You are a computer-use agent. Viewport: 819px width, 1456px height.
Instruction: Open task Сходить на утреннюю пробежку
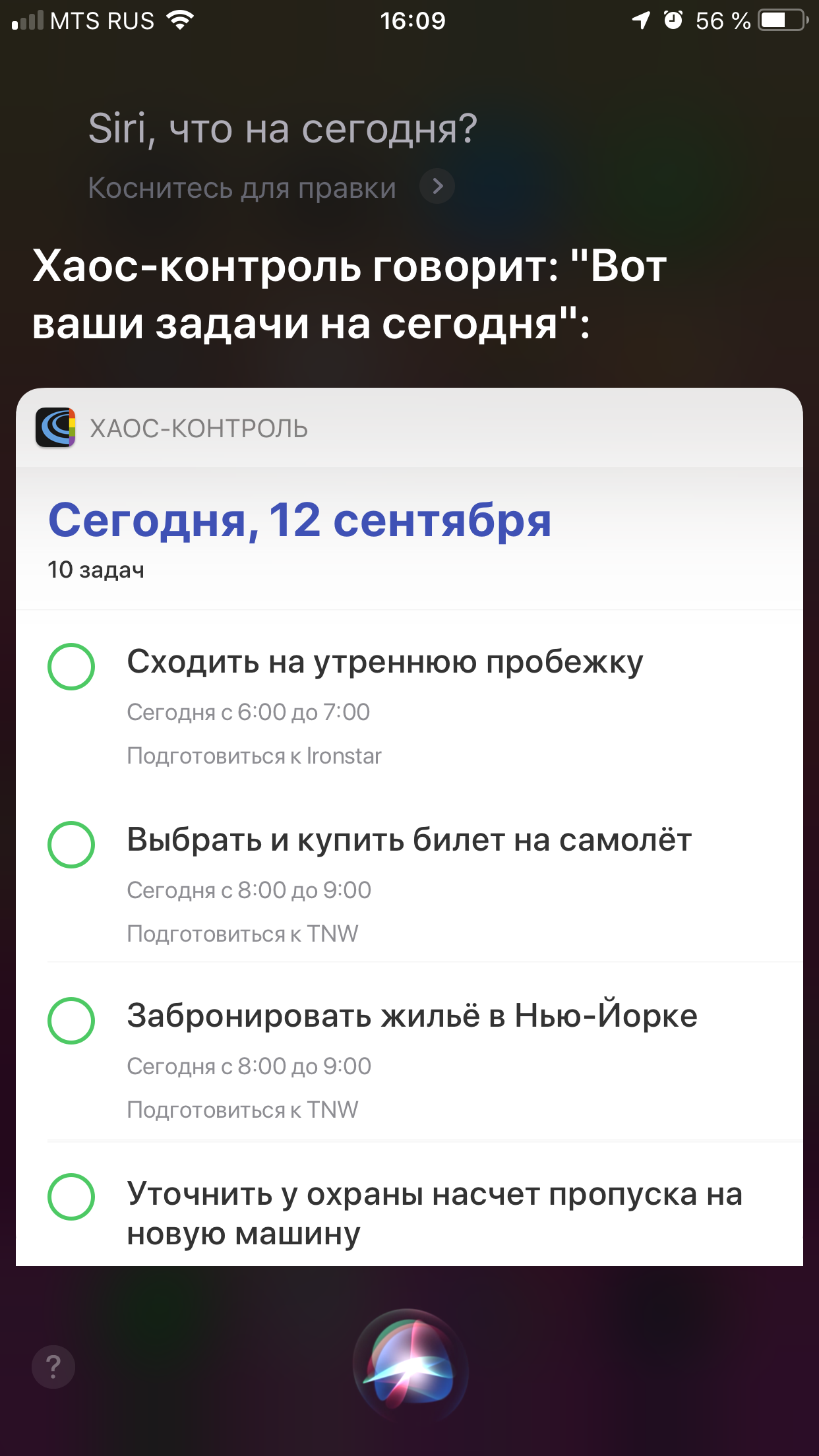click(384, 662)
